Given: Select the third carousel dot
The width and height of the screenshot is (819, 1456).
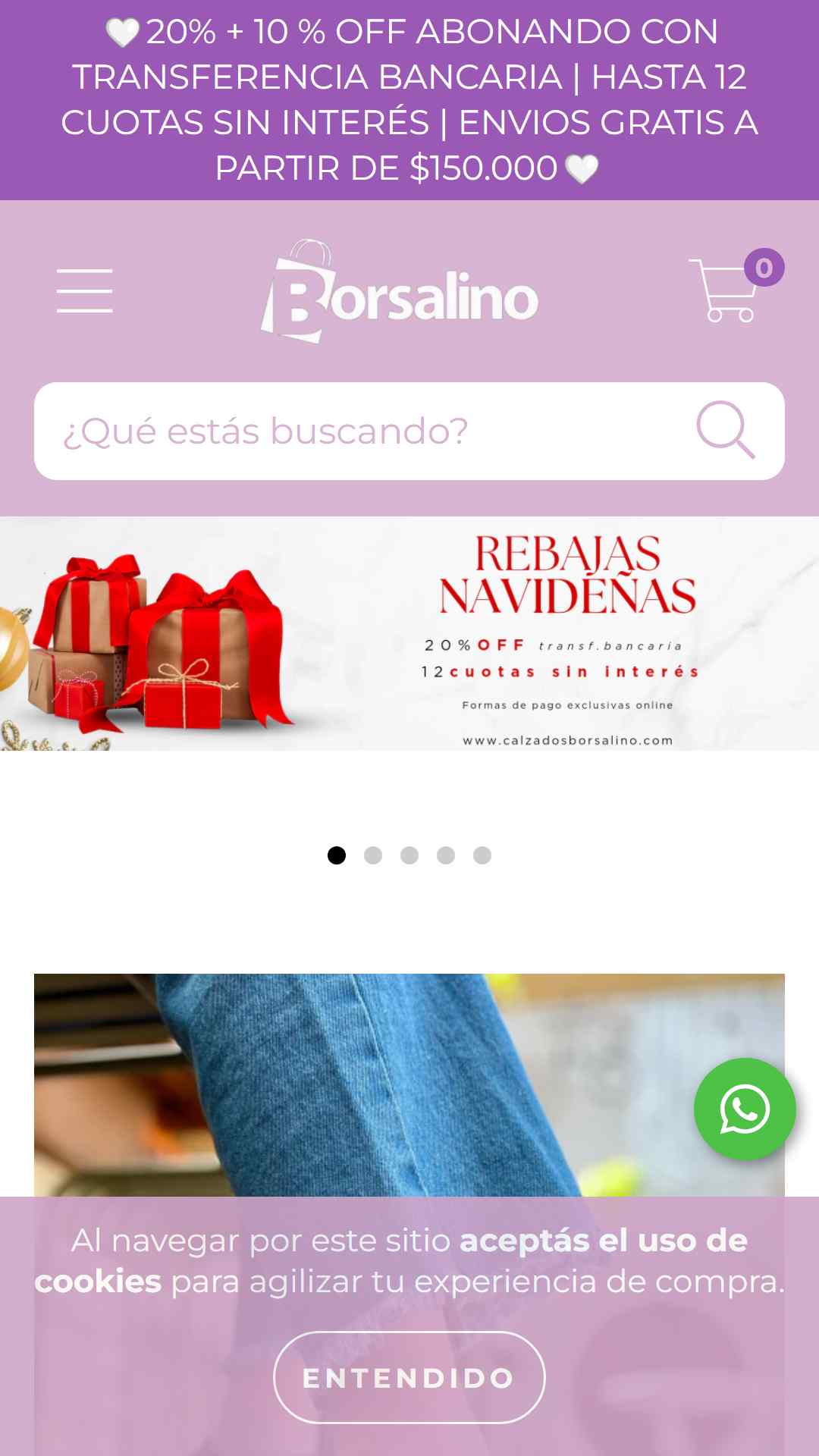Looking at the screenshot, I should click(409, 855).
